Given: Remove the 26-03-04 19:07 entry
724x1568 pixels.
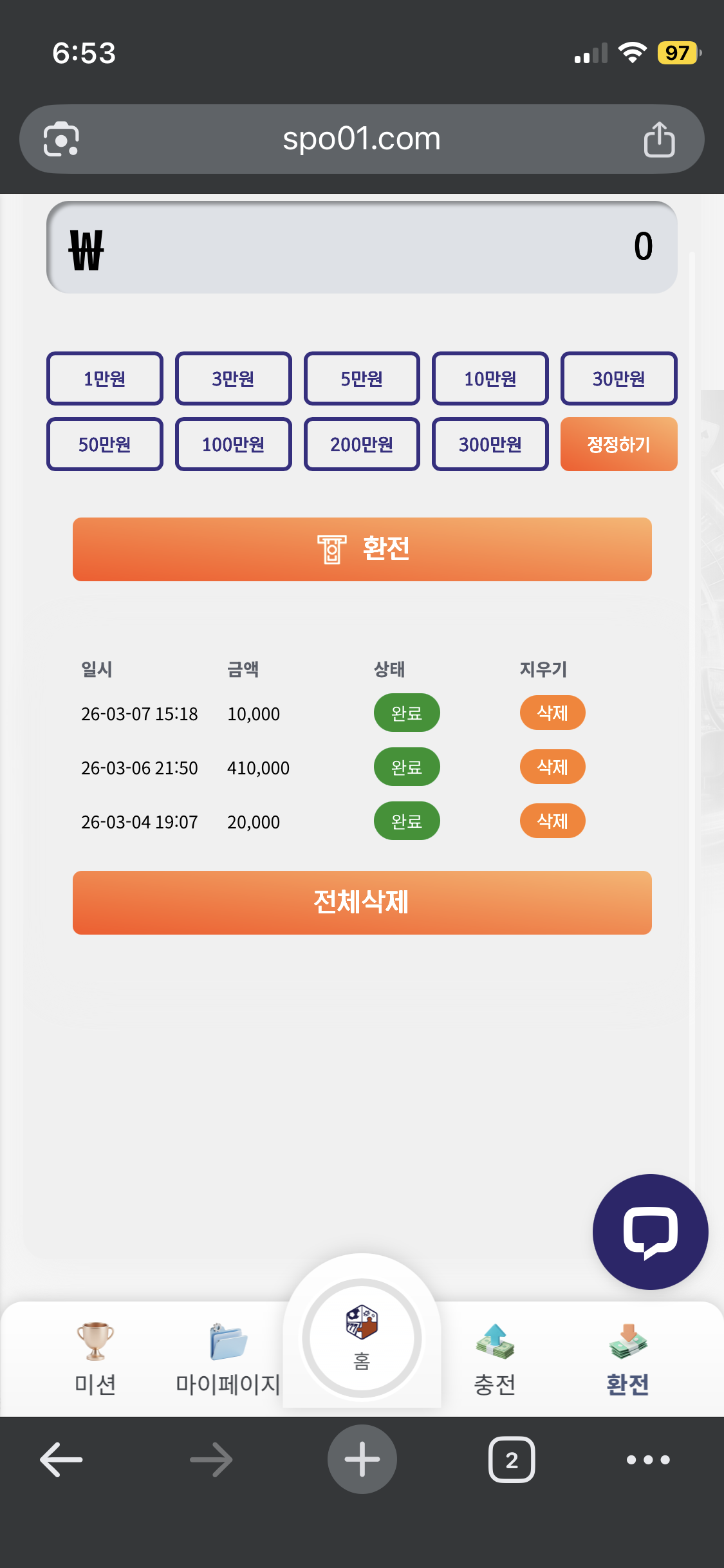Looking at the screenshot, I should click(552, 821).
